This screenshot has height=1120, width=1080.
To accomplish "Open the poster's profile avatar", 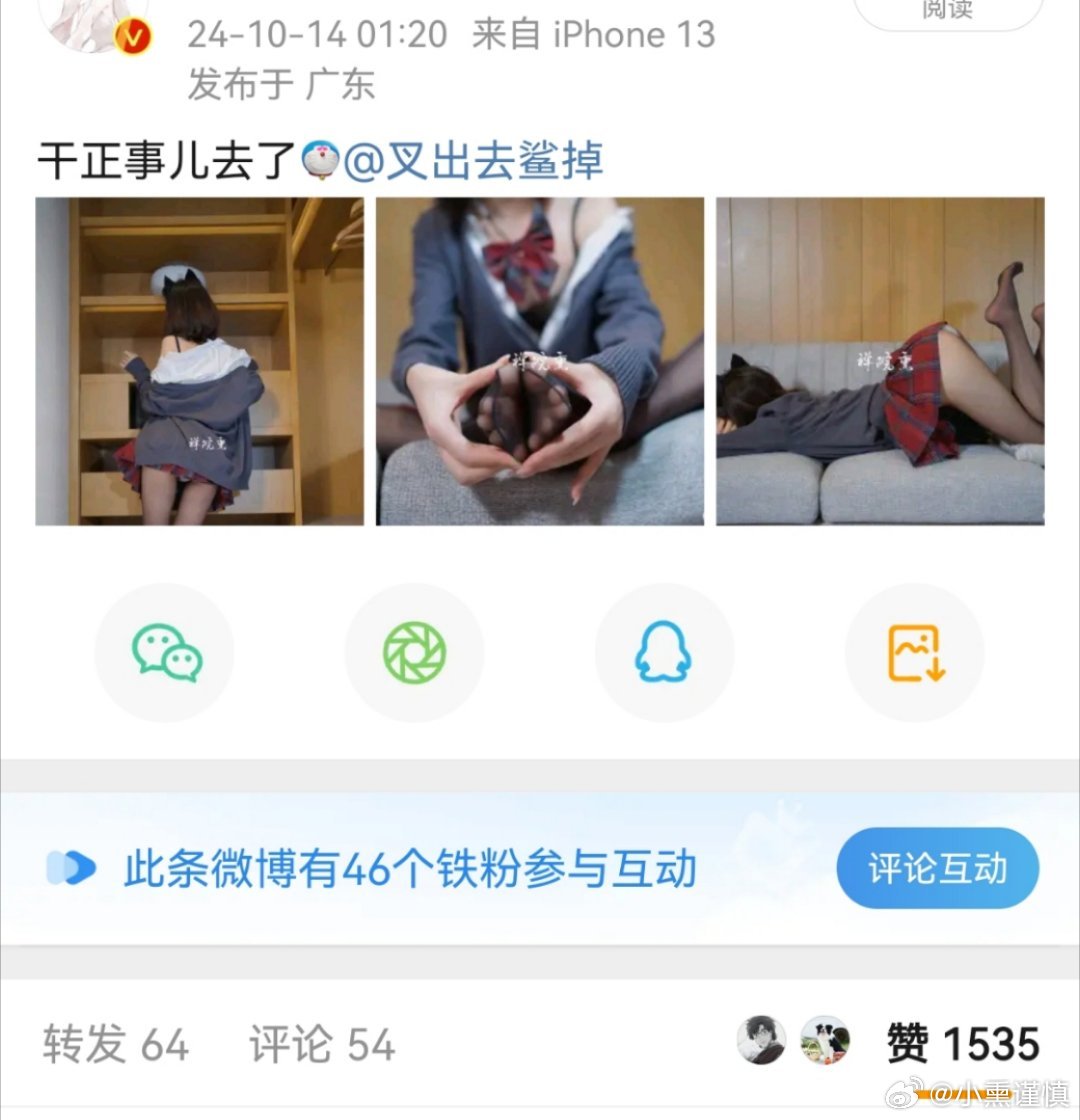I will 98,20.
